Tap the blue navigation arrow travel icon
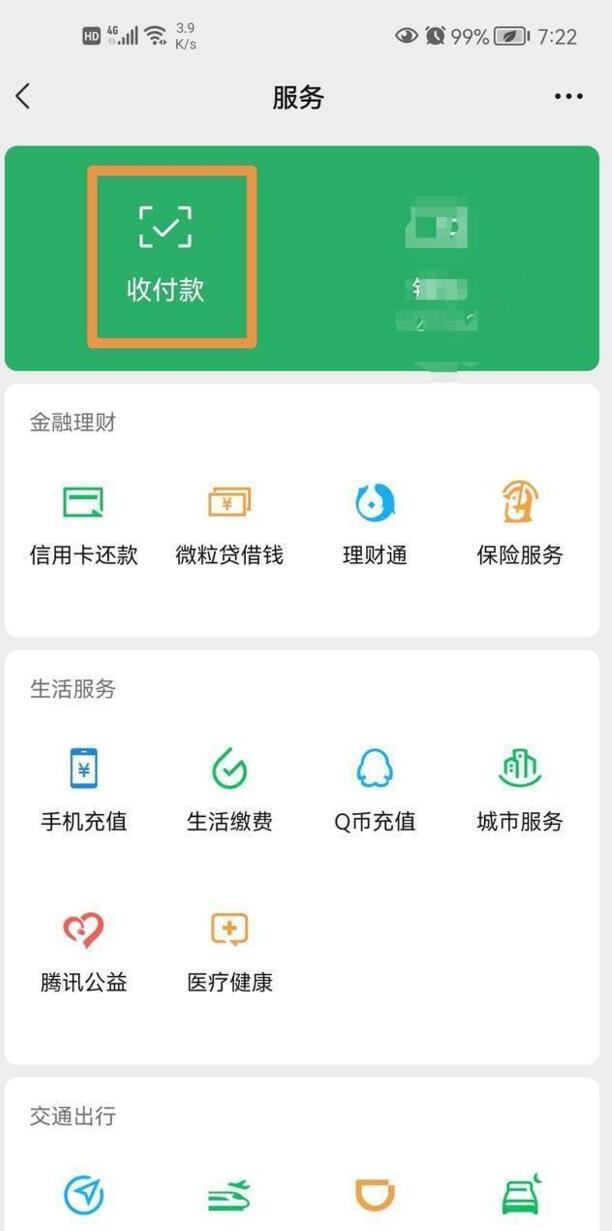This screenshot has height=1231, width=612. click(x=84, y=1195)
